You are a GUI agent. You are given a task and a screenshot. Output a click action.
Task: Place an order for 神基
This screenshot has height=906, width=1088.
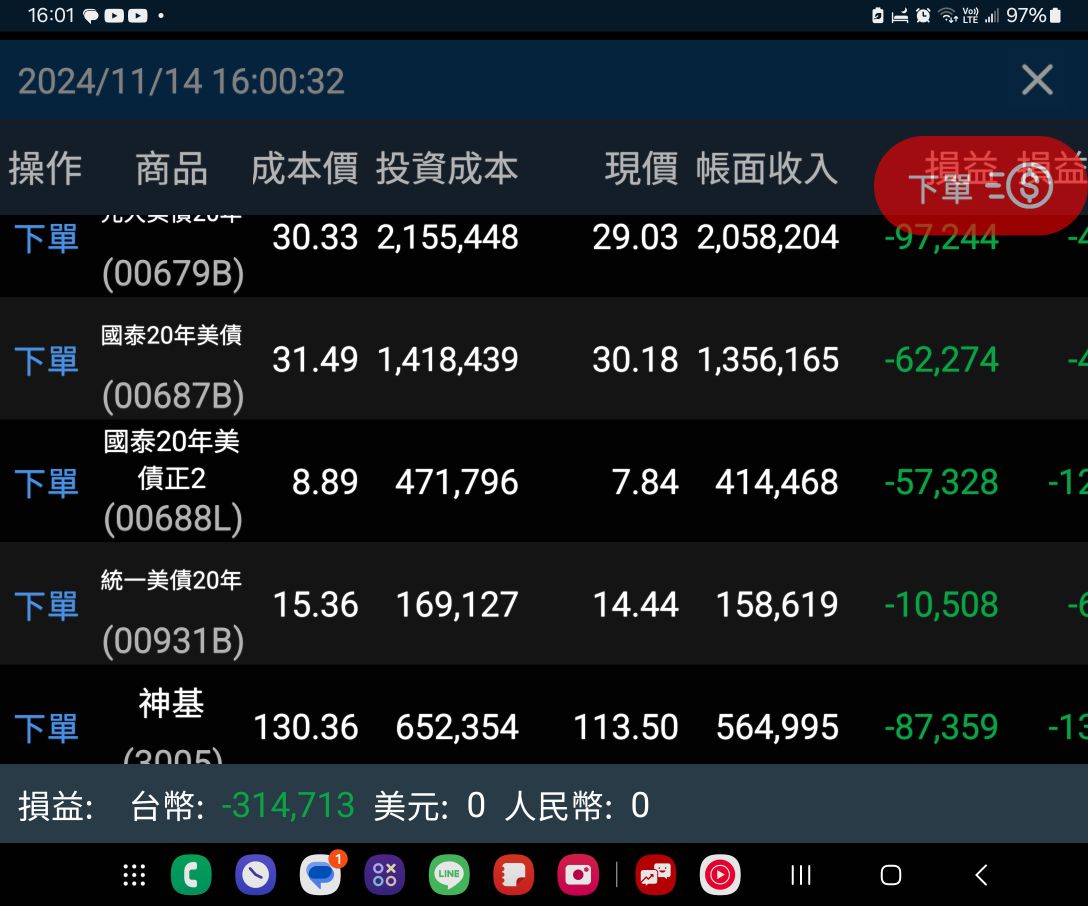tap(46, 728)
